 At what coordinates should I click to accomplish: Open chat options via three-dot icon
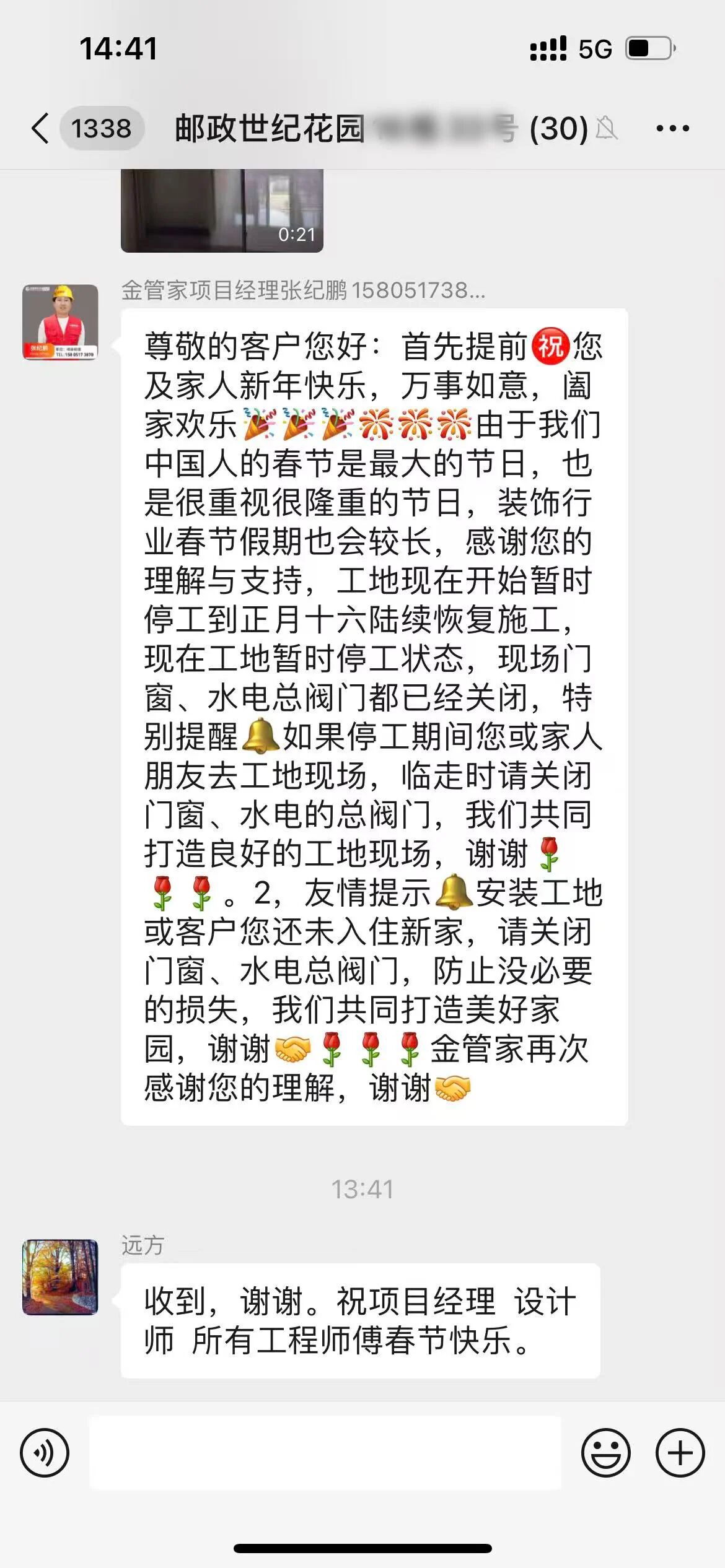(x=671, y=128)
